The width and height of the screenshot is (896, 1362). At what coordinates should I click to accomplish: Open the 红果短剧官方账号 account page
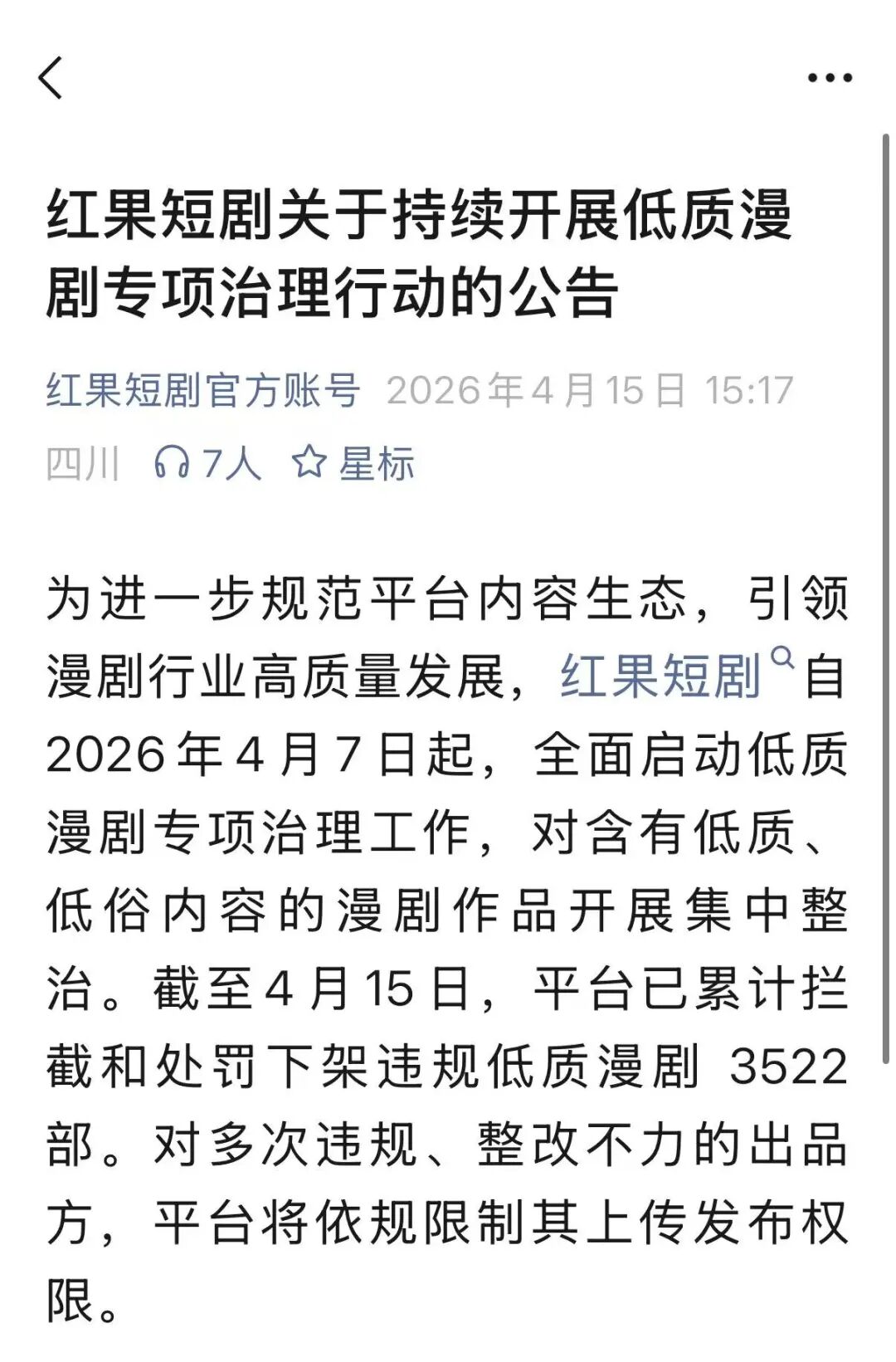[x=203, y=390]
